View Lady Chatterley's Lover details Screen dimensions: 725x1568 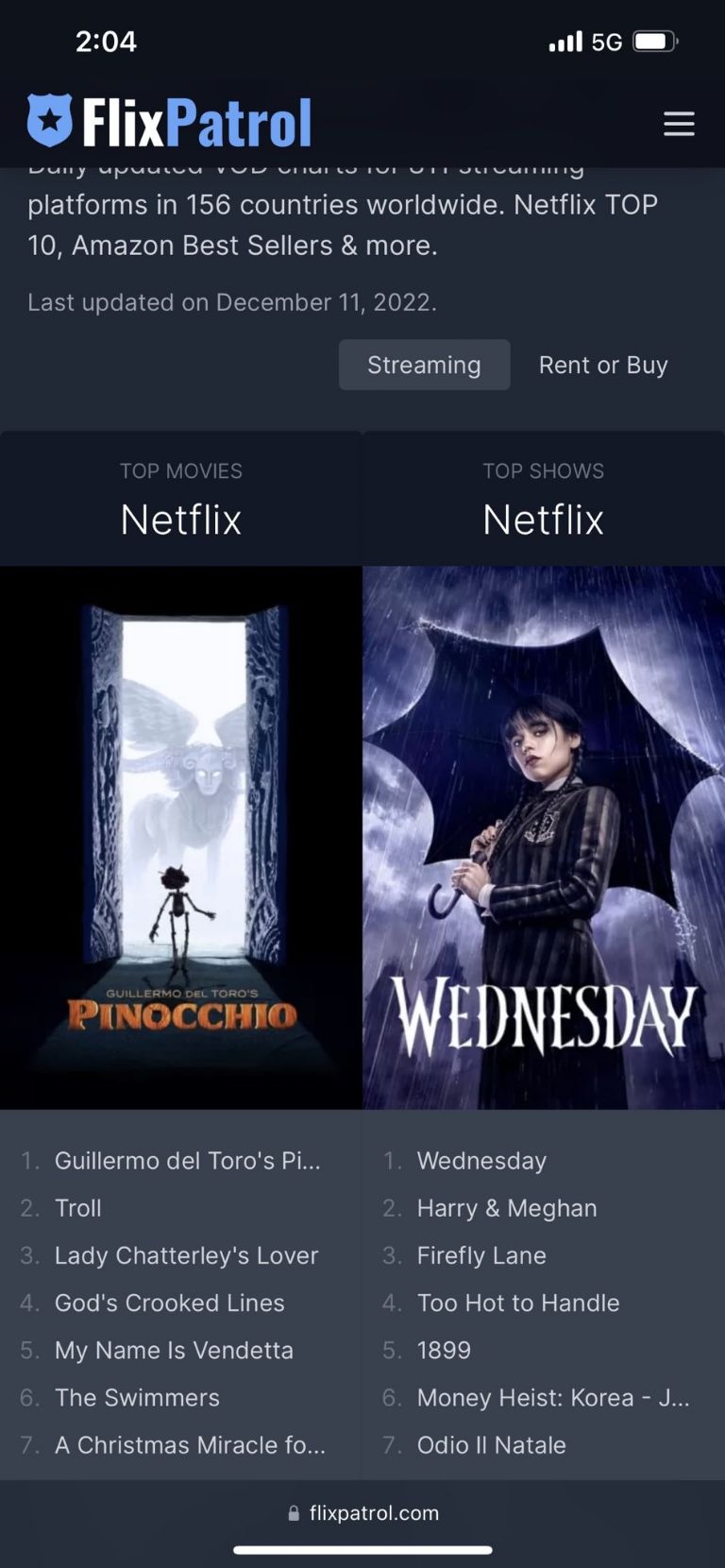coord(186,1254)
